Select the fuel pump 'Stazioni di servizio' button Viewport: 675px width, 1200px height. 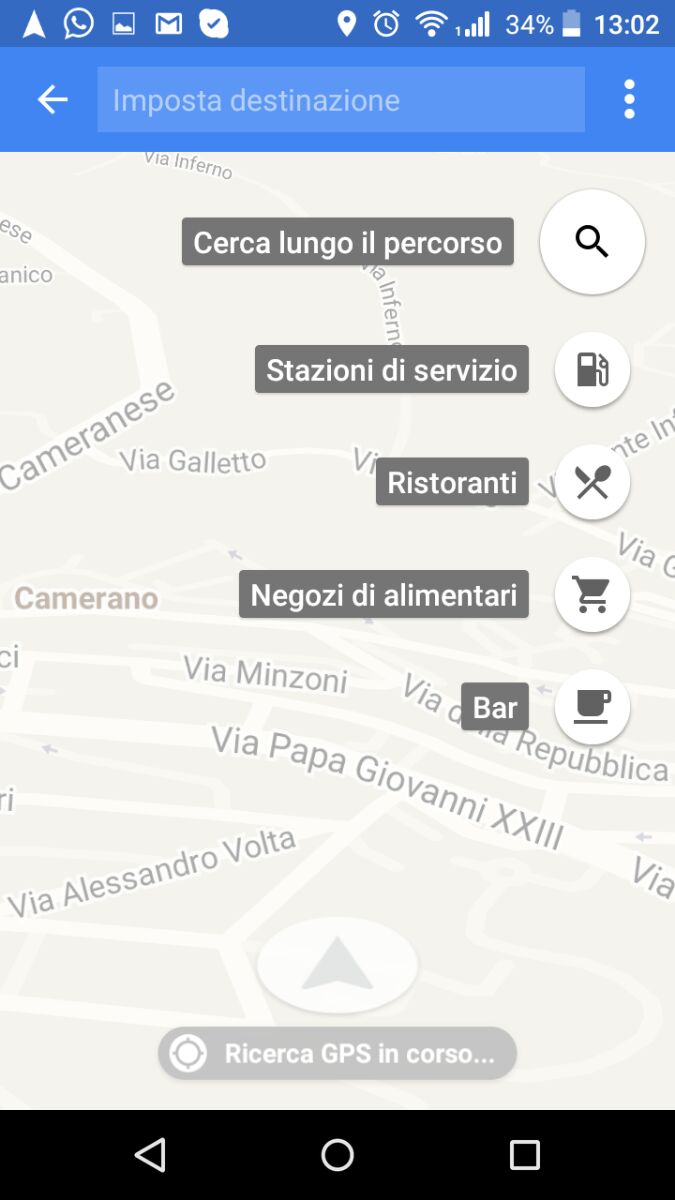(592, 370)
